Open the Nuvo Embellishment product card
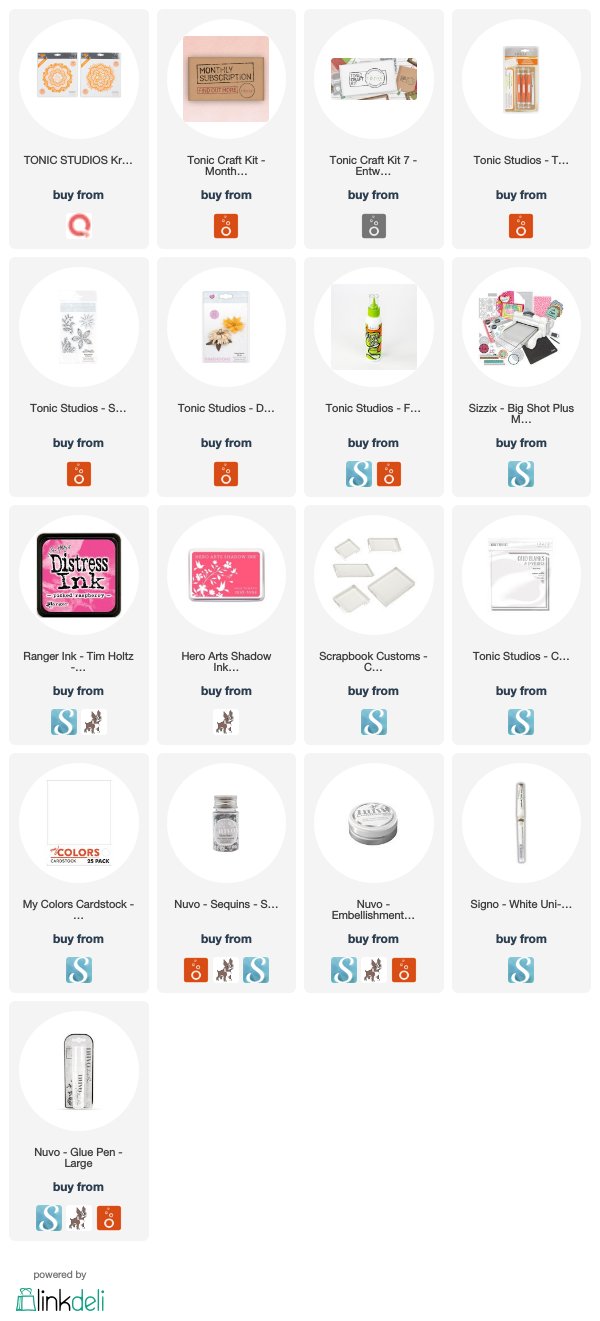Viewport: 600px width, 1321px height. [374, 872]
